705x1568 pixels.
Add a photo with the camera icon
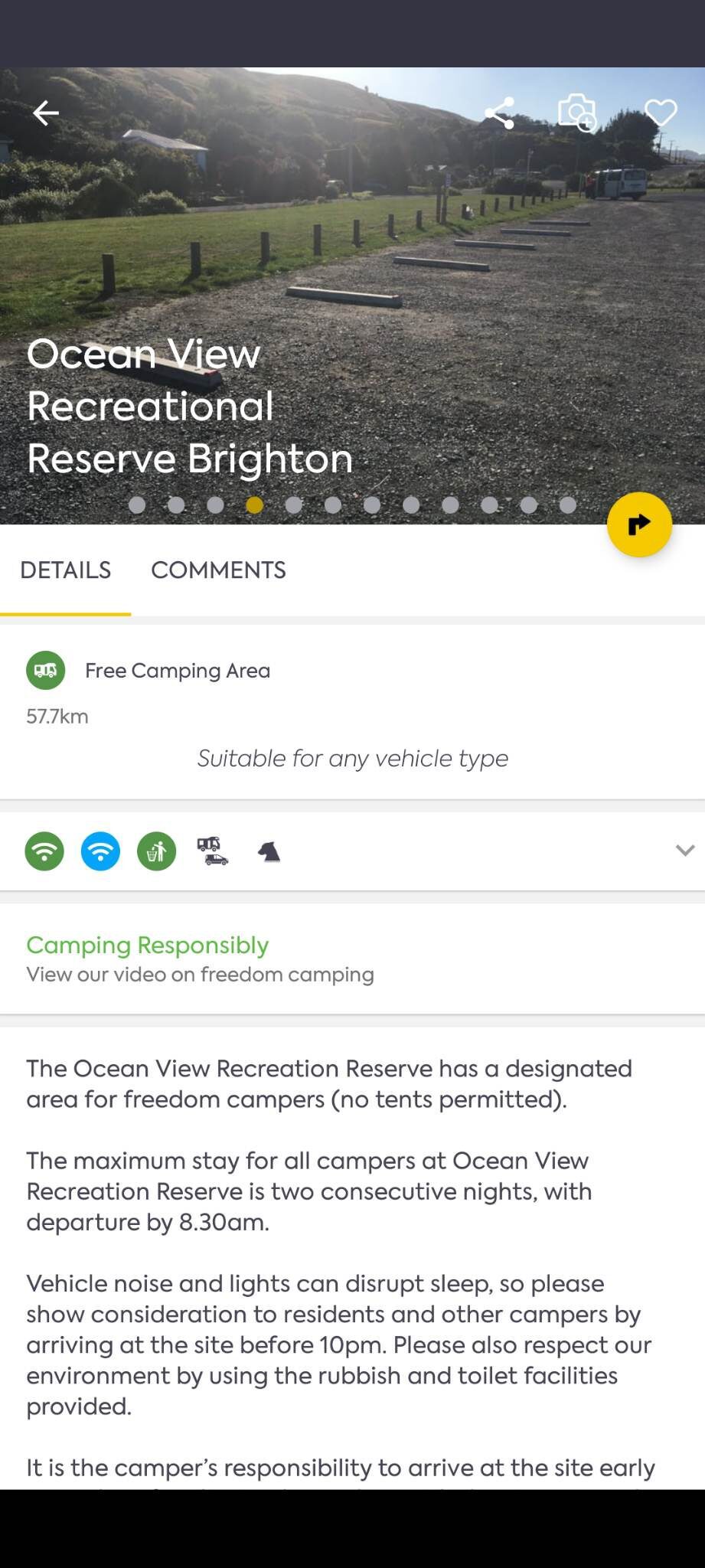coord(577,113)
